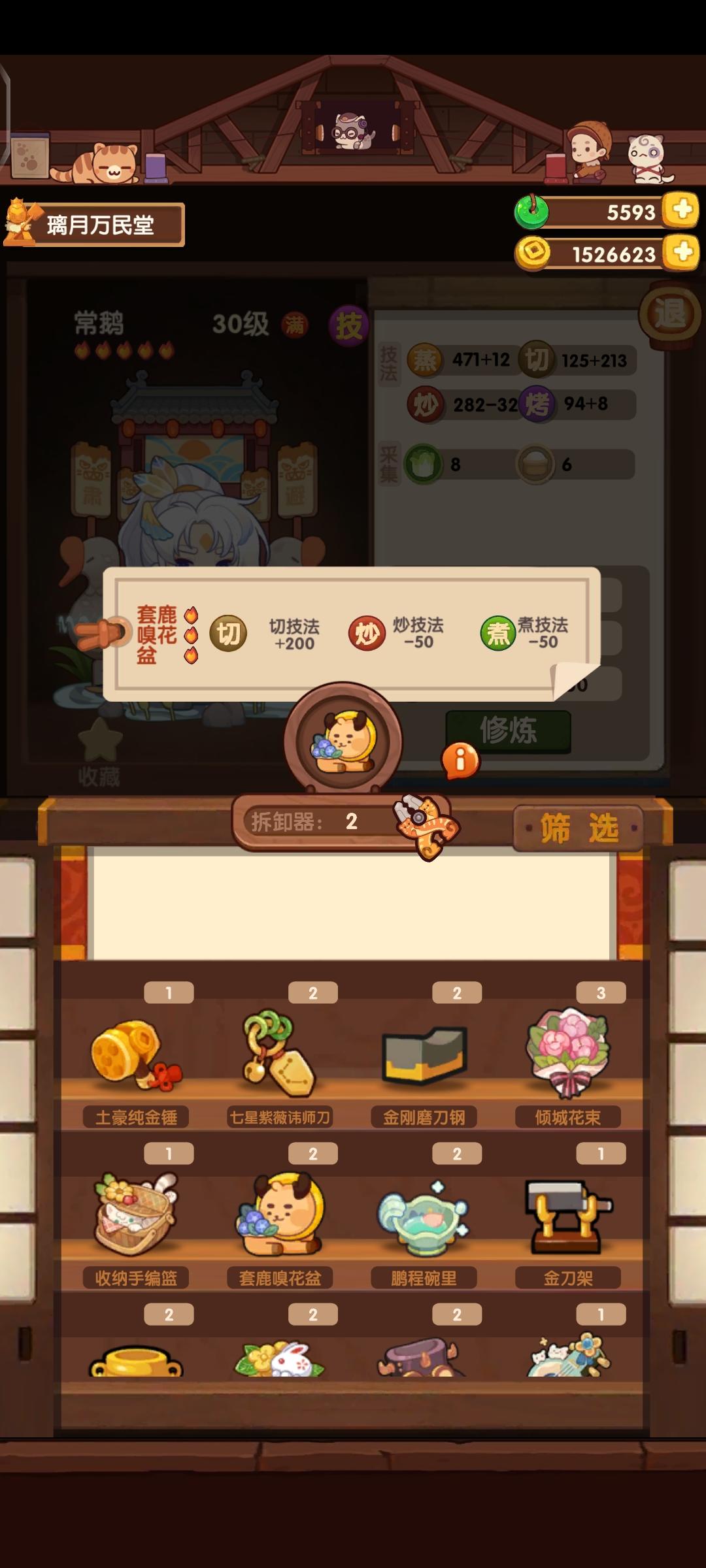Viewport: 706px width, 1568px height.
Task: Select the 蒸 steaming technique icon
Action: [x=426, y=359]
